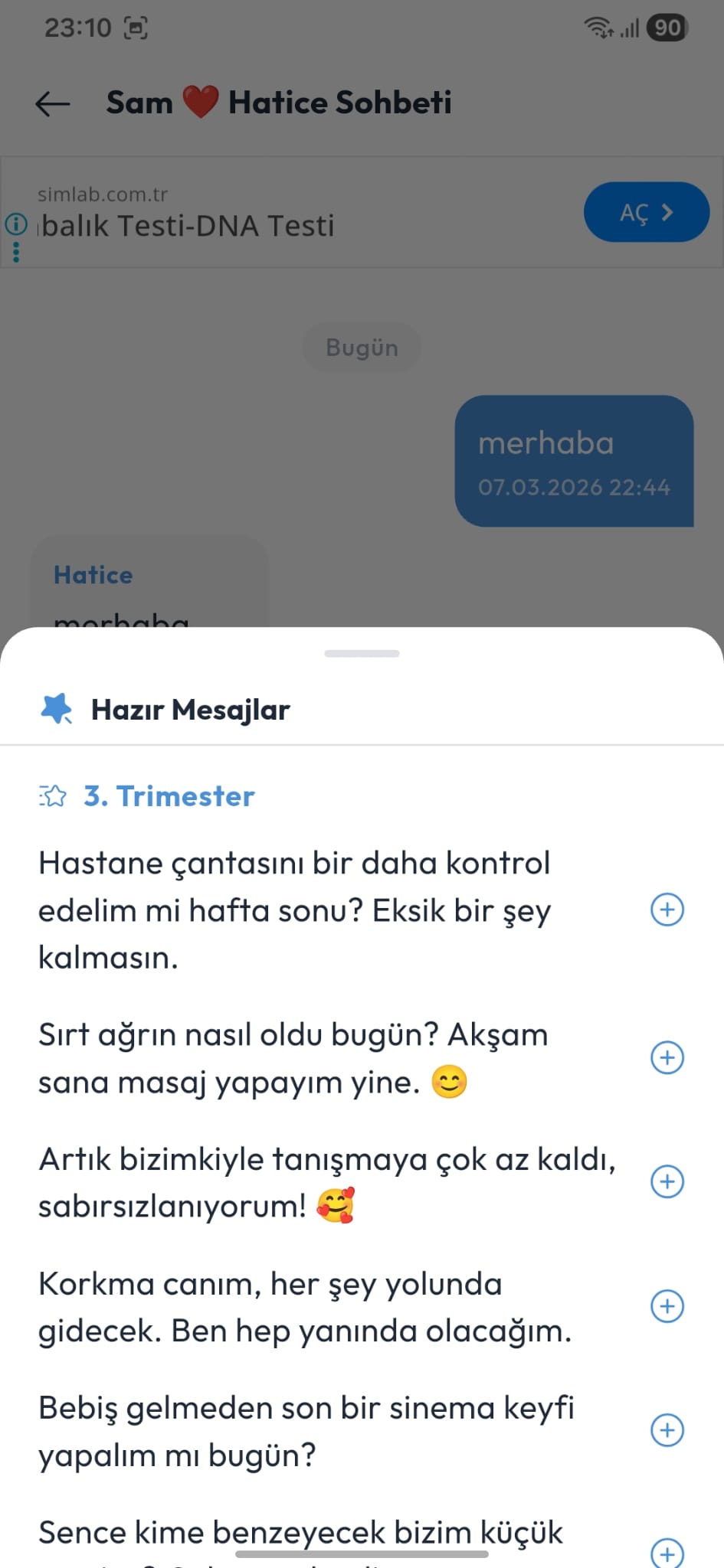
Task: Tap the Hazır Mesajlar sheet drag handle
Action: [x=362, y=653]
